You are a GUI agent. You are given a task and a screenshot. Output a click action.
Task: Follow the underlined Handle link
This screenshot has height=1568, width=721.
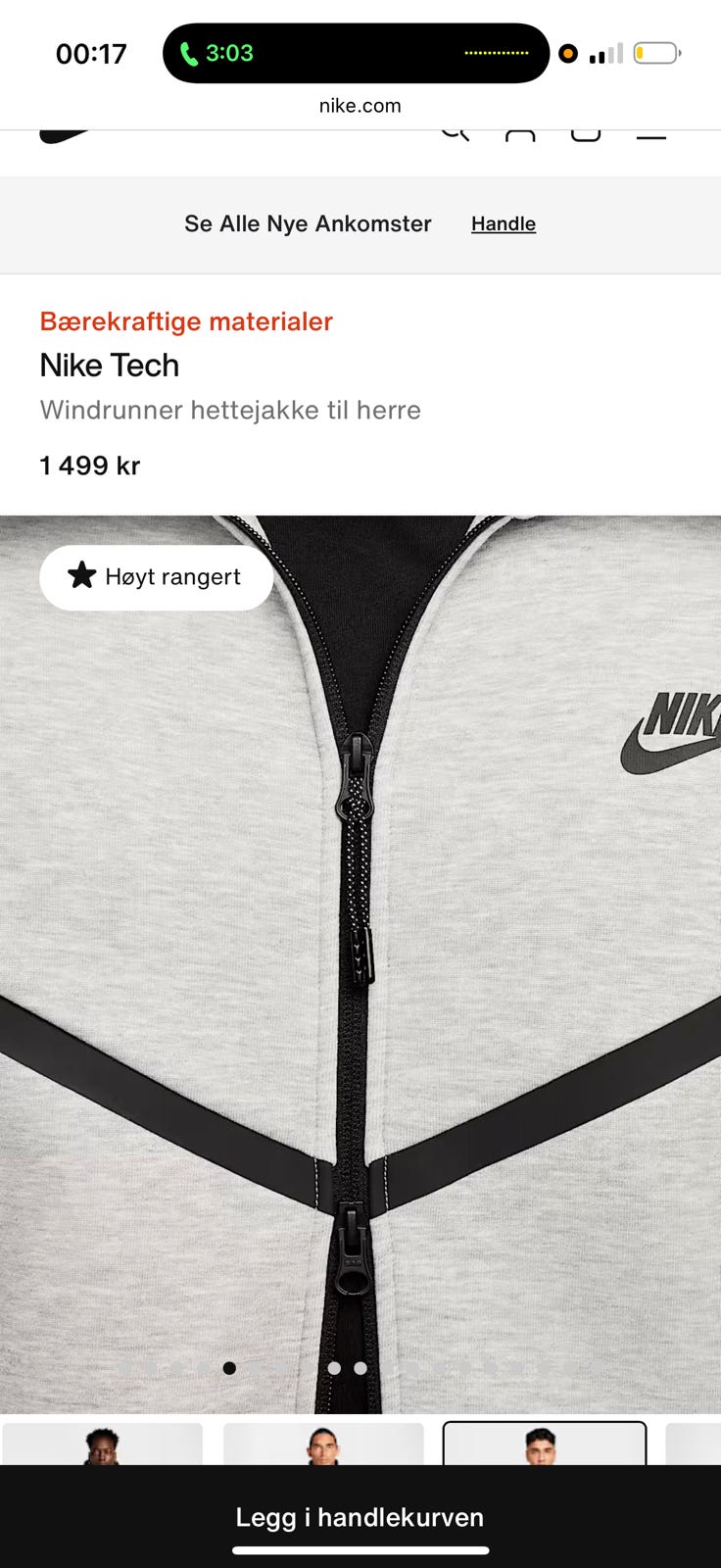pos(504,223)
